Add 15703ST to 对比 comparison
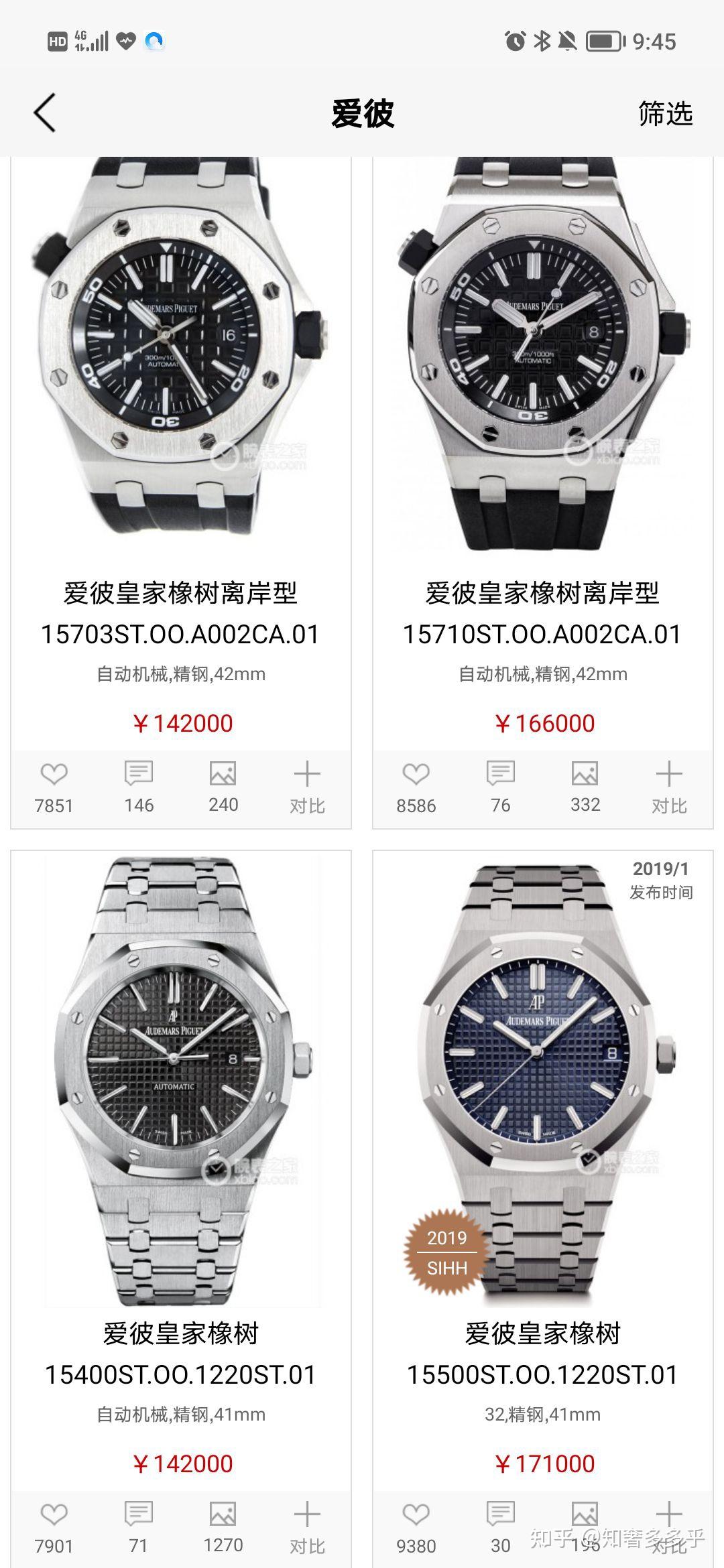 click(x=307, y=787)
